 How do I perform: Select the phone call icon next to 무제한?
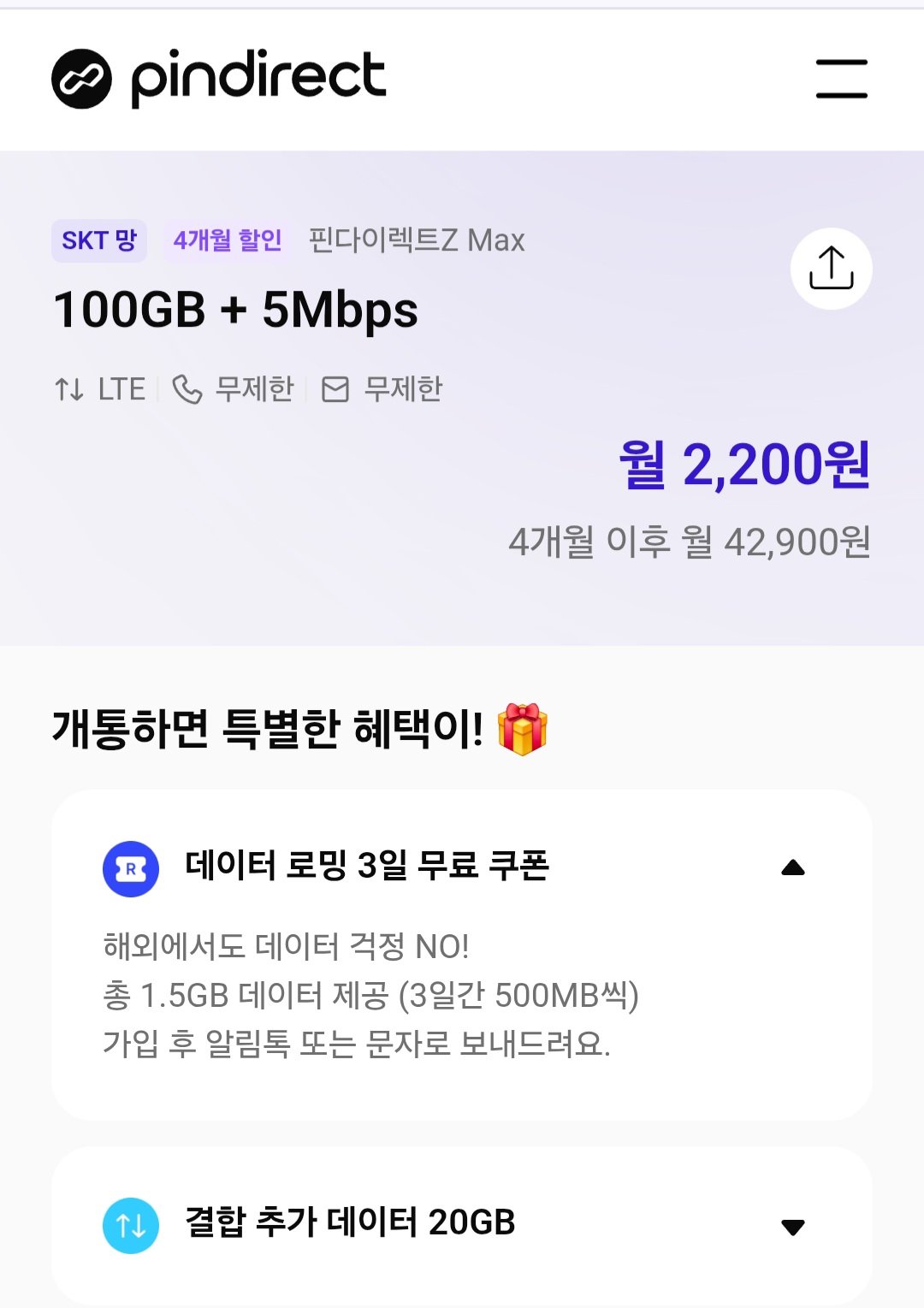188,389
